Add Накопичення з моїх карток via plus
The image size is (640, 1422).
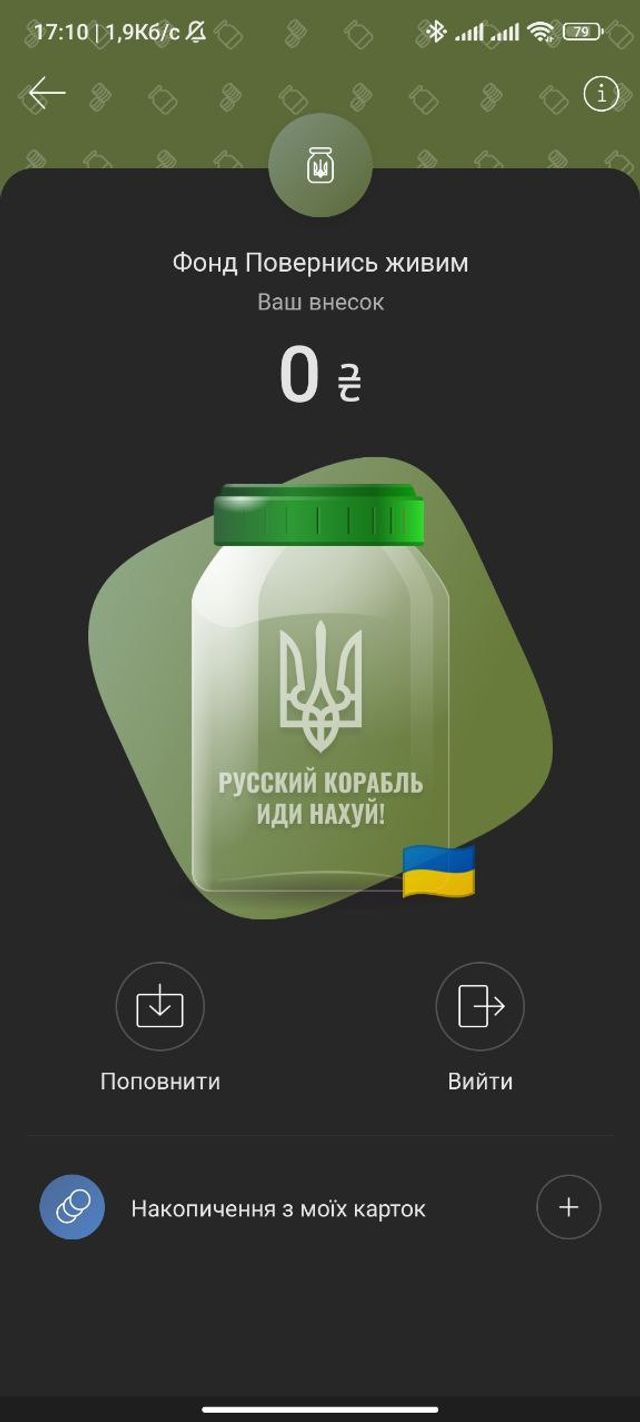point(568,1208)
